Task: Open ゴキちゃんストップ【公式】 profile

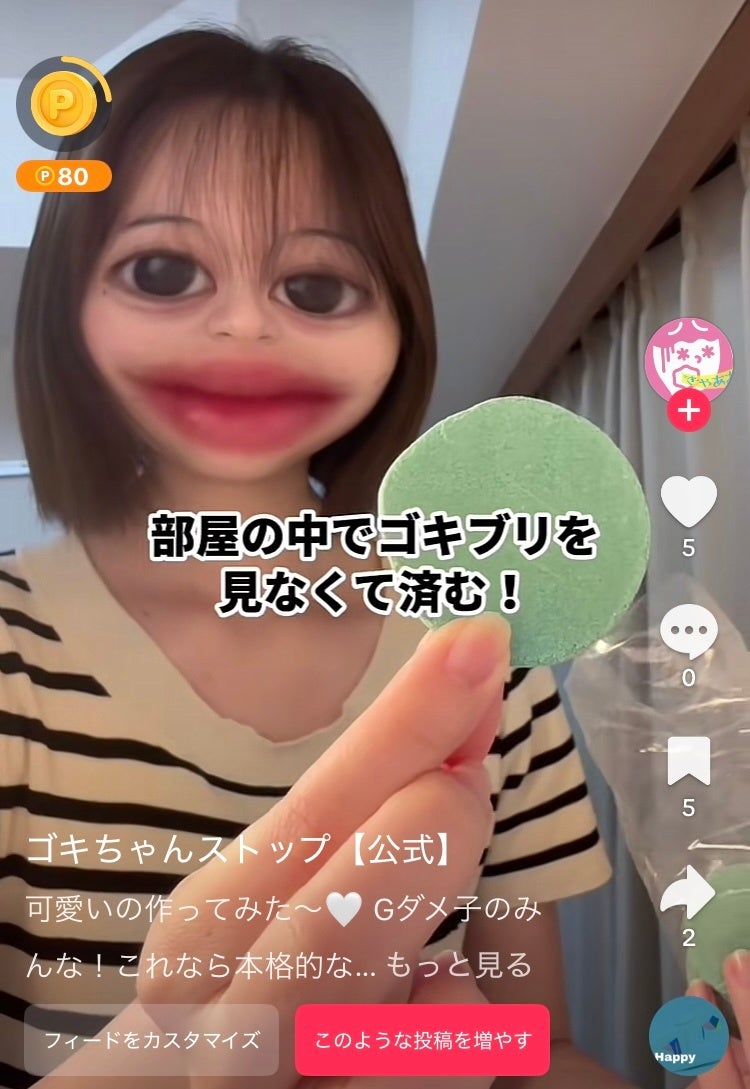Action: (240, 850)
